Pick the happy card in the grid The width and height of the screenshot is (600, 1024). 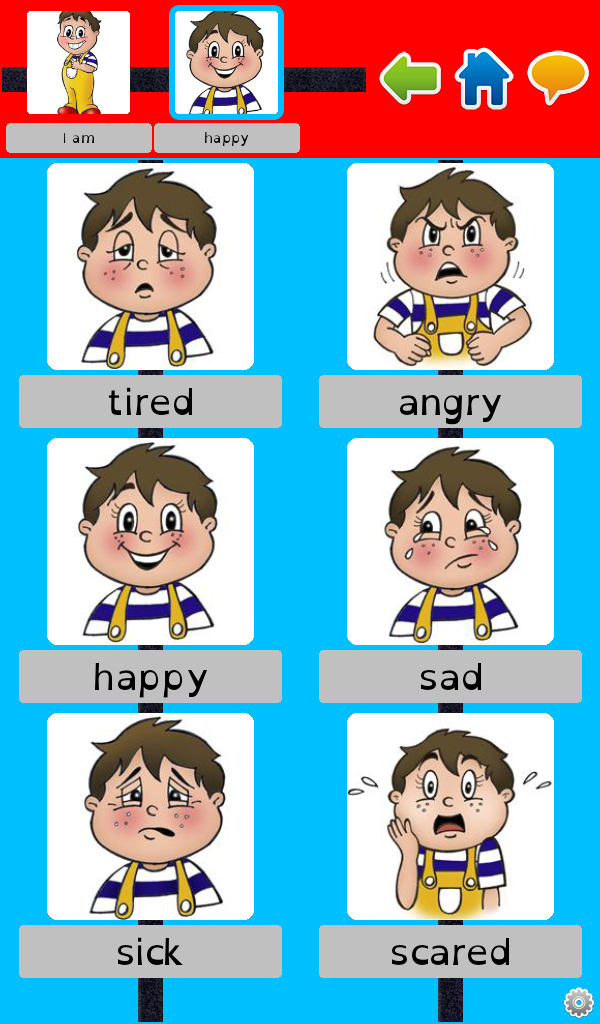click(150, 542)
